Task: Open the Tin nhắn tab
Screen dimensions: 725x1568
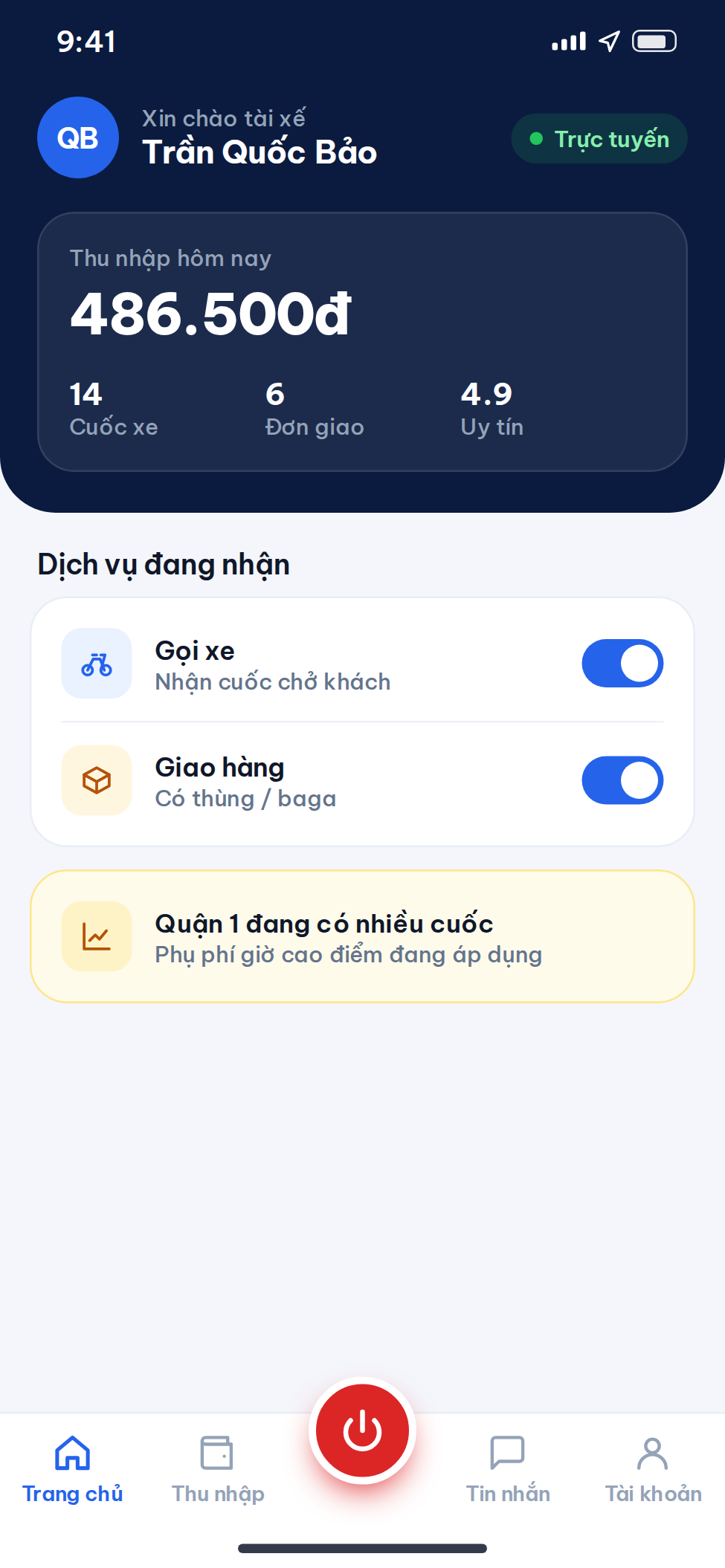Action: (x=508, y=1470)
